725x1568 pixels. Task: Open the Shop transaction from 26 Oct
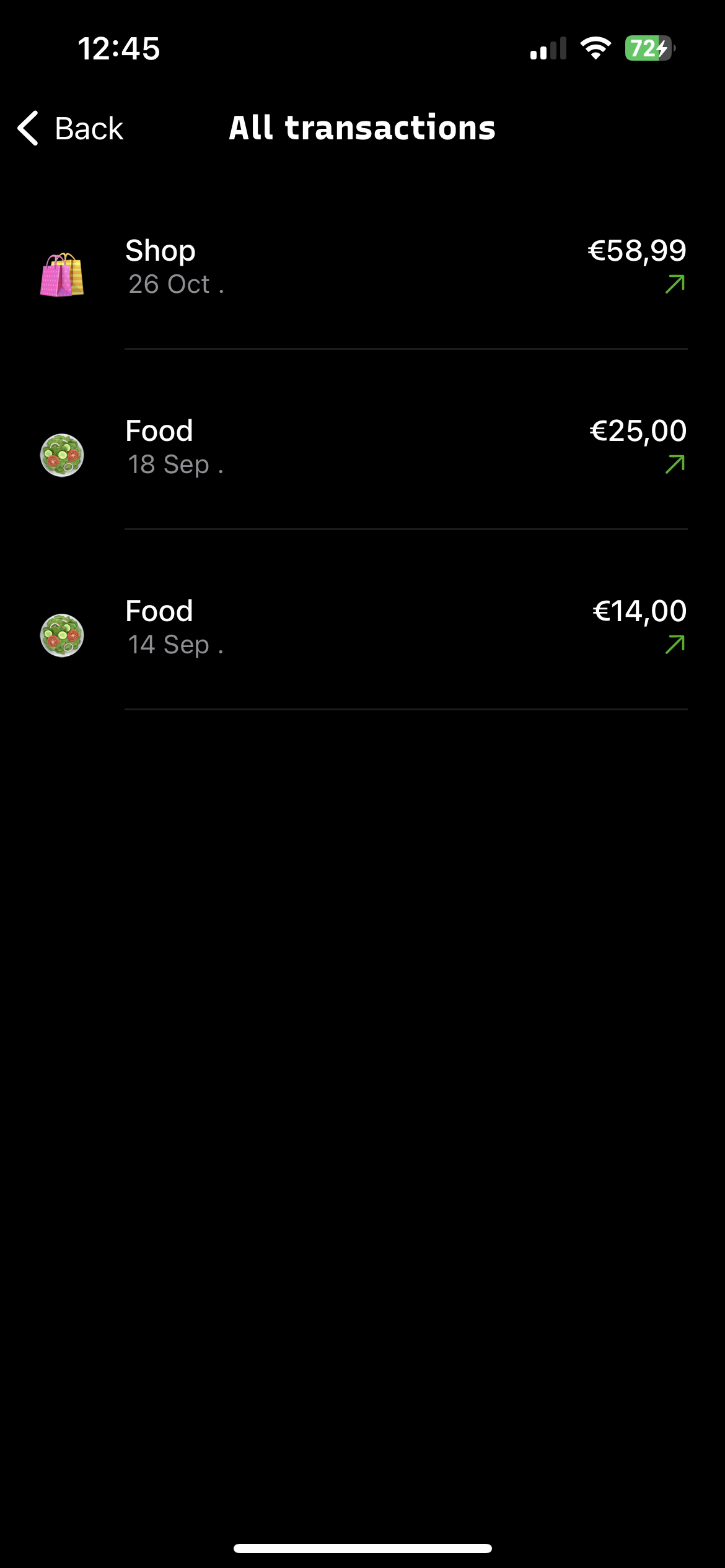362,268
